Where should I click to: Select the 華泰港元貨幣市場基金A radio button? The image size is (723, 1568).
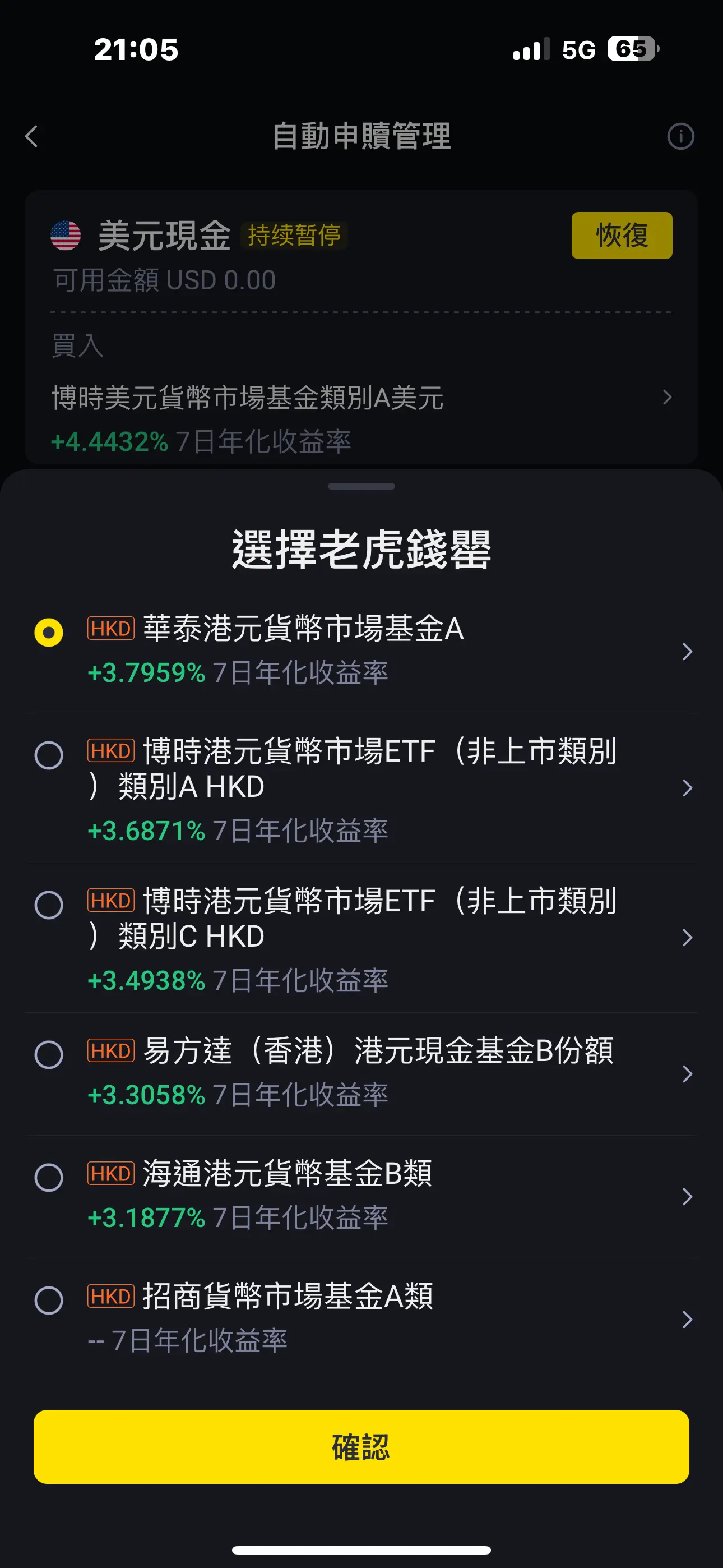click(x=49, y=633)
